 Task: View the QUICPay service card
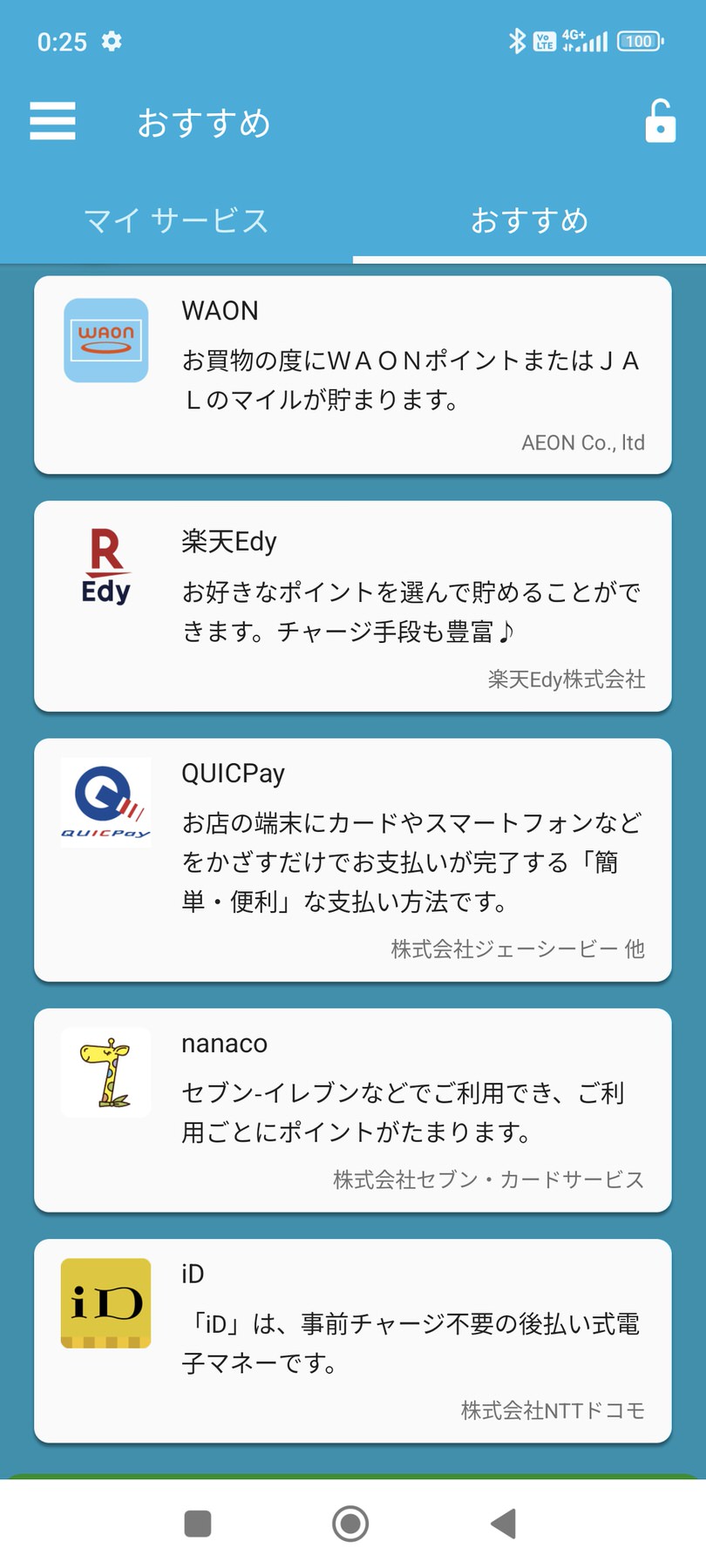coord(352,860)
